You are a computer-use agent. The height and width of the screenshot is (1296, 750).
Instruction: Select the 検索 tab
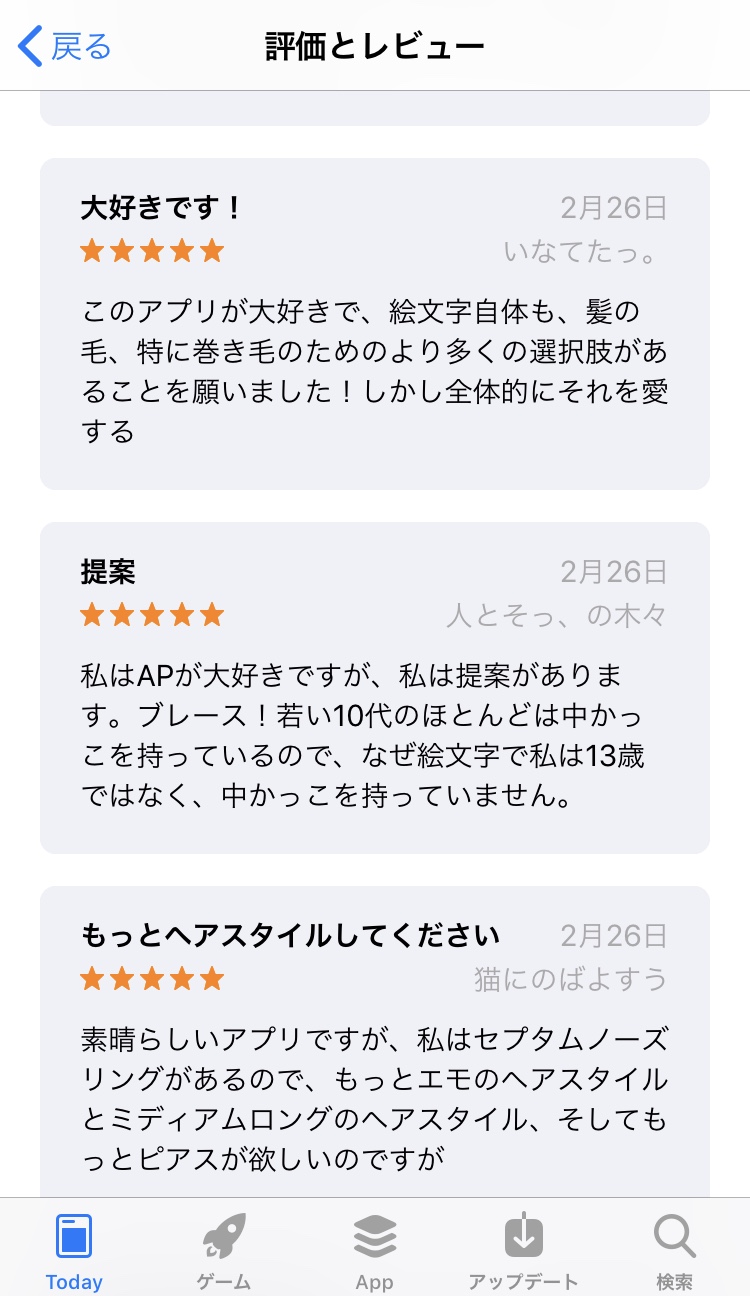[675, 1250]
